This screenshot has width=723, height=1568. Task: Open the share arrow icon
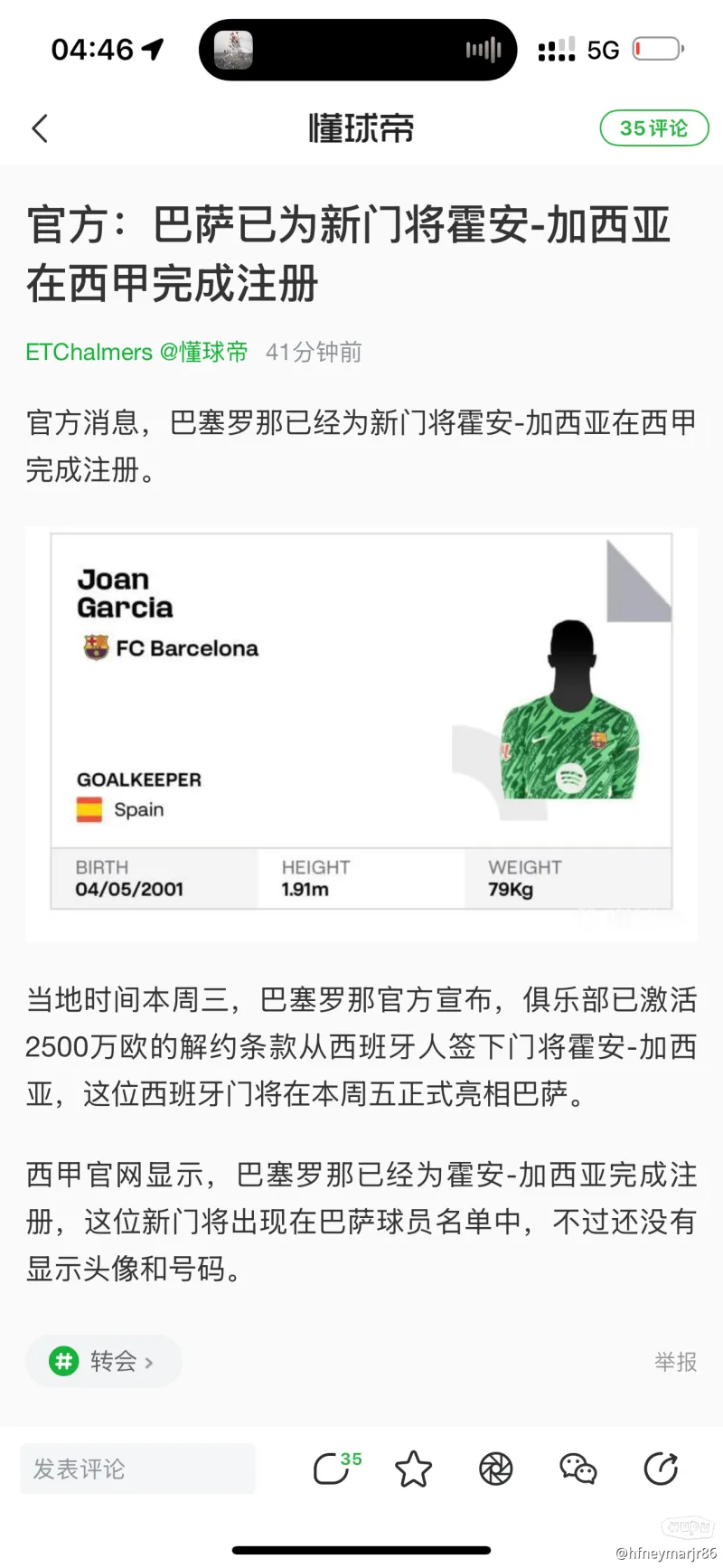pos(661,1469)
